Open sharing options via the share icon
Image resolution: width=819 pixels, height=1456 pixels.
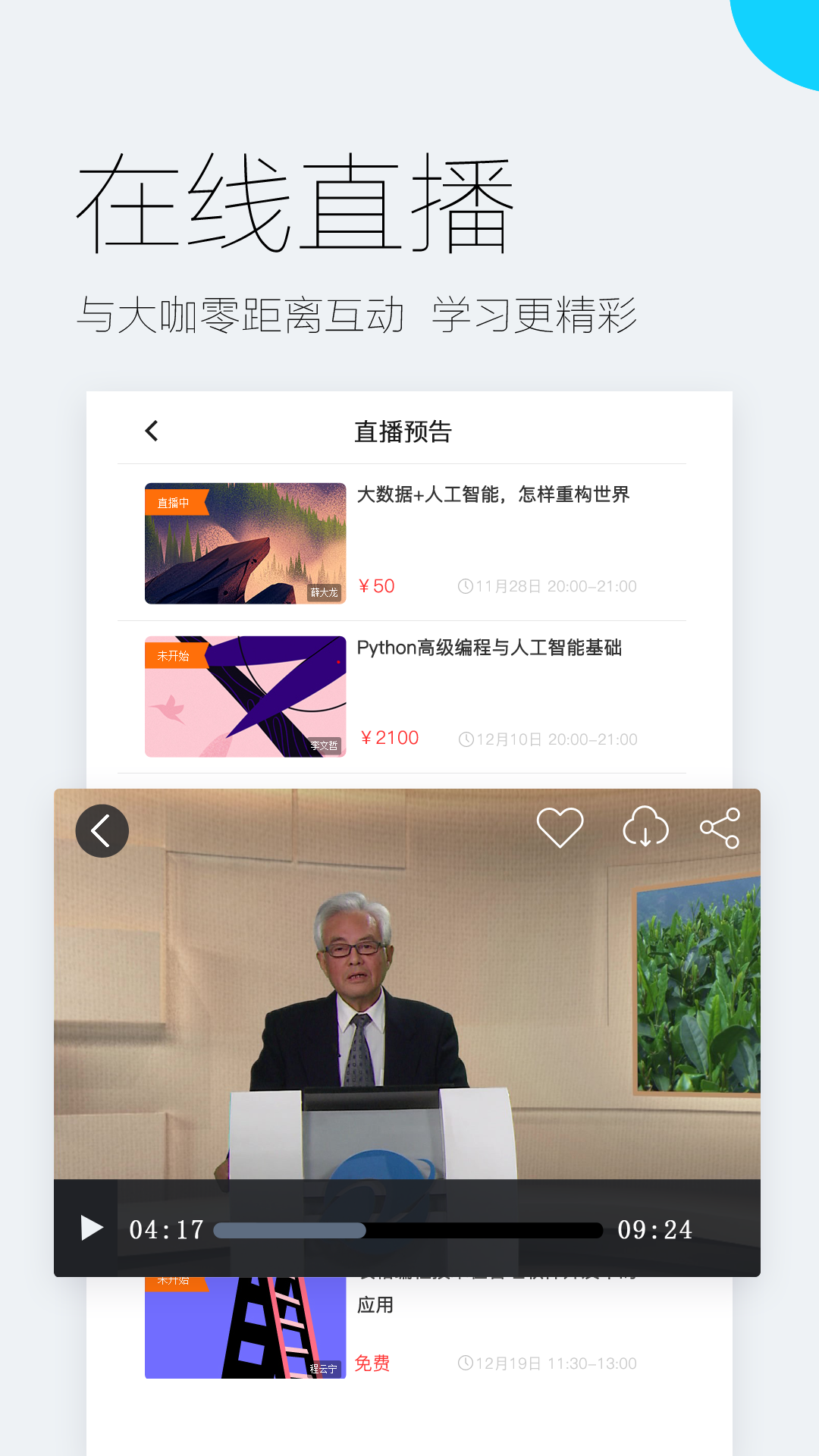[x=720, y=829]
